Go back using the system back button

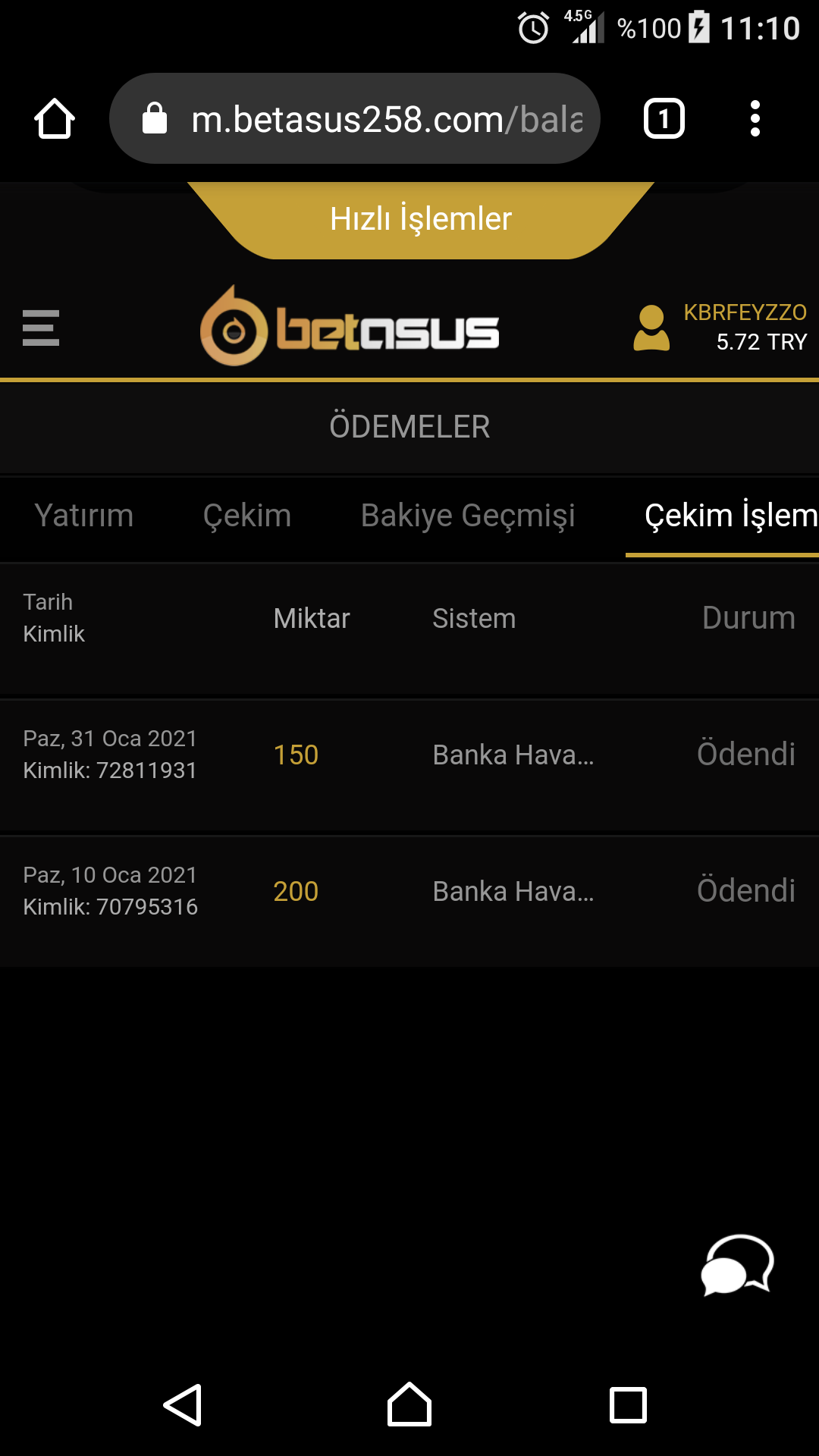pyautogui.click(x=184, y=1405)
